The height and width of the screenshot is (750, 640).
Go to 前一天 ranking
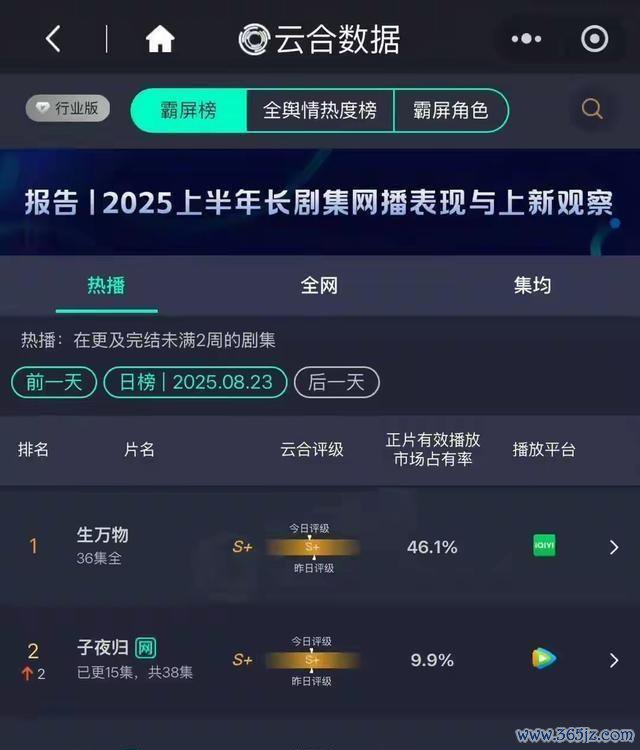click(x=54, y=382)
